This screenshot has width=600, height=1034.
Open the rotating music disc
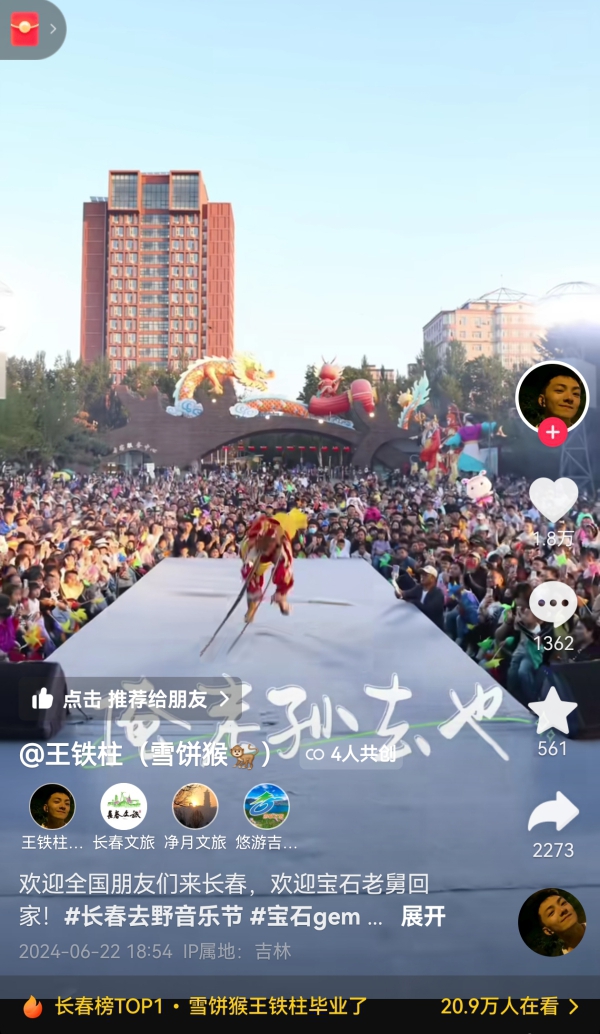(x=552, y=922)
